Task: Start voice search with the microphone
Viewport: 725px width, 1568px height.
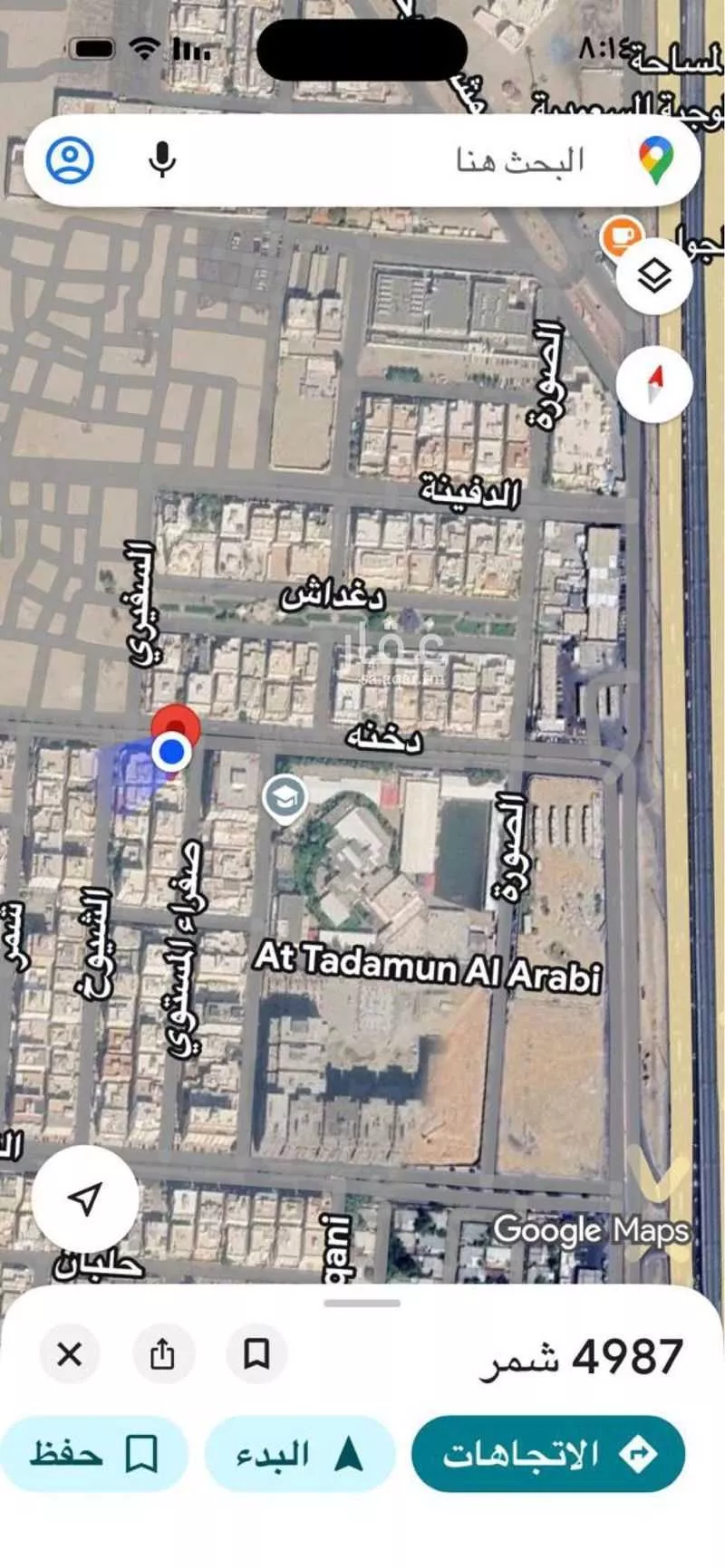Action: [162, 160]
